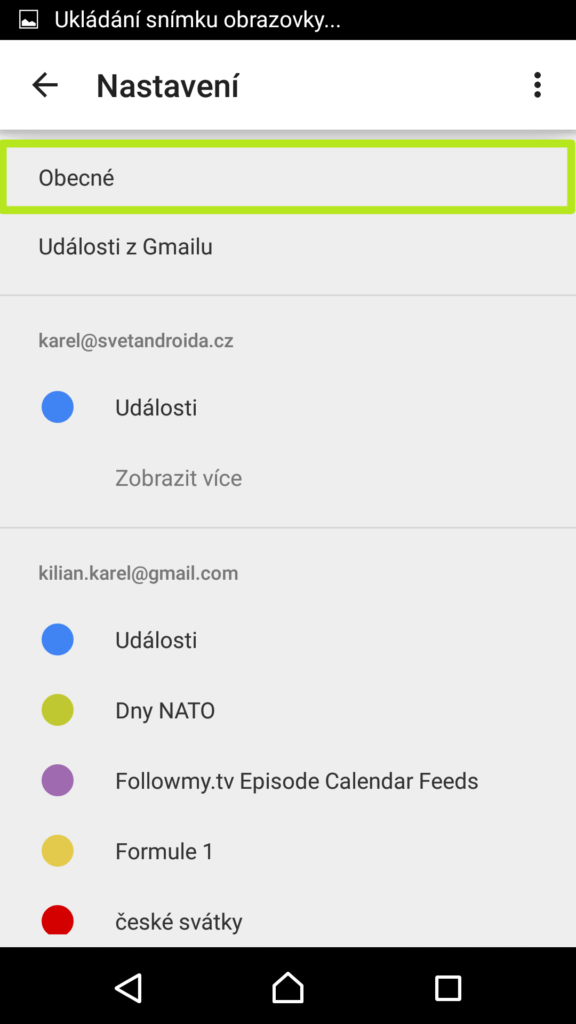Open Události under kilian.karel@gmail.com

tap(287, 640)
